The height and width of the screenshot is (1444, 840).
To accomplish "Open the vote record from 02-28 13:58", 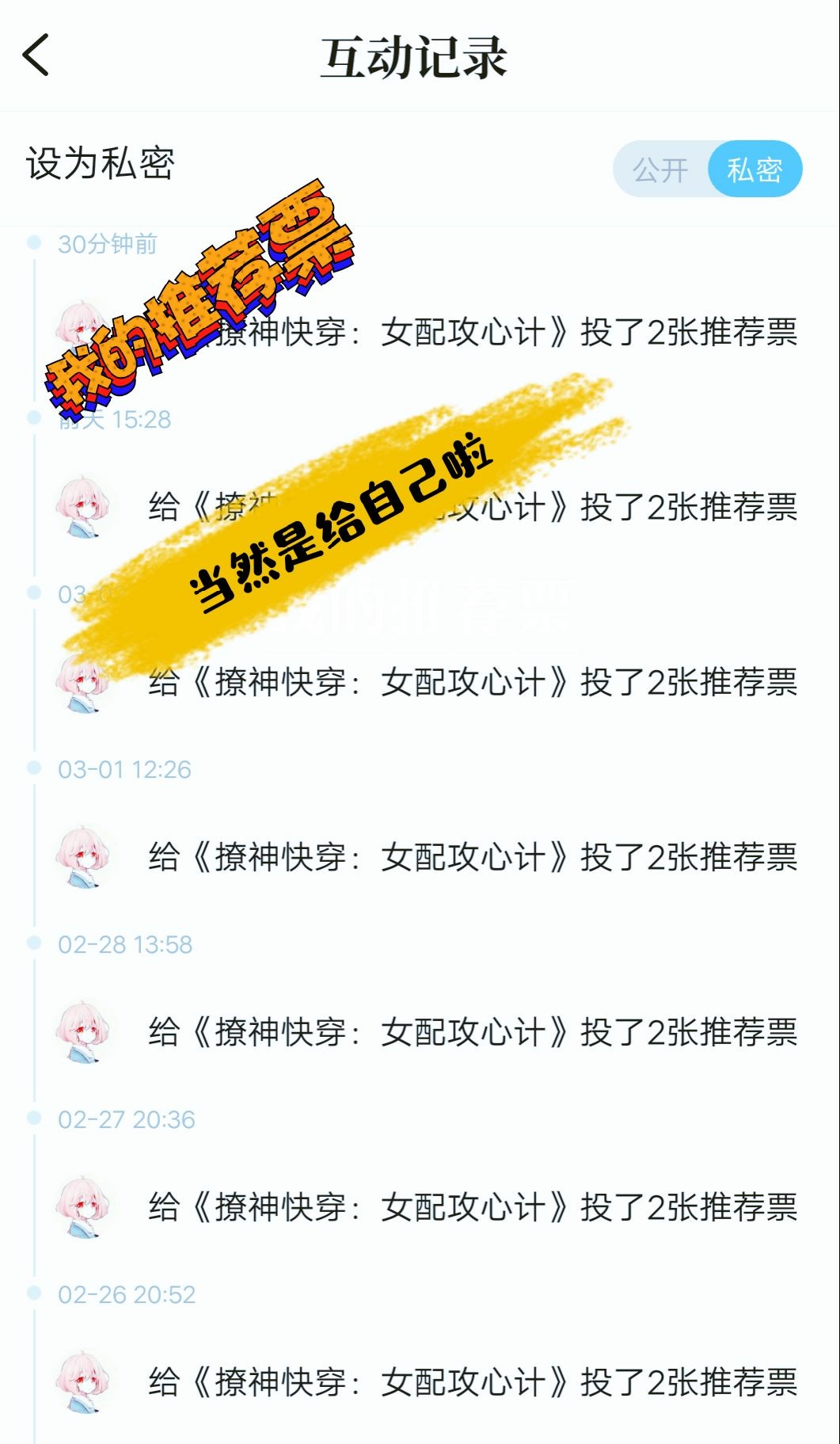I will point(472,1032).
